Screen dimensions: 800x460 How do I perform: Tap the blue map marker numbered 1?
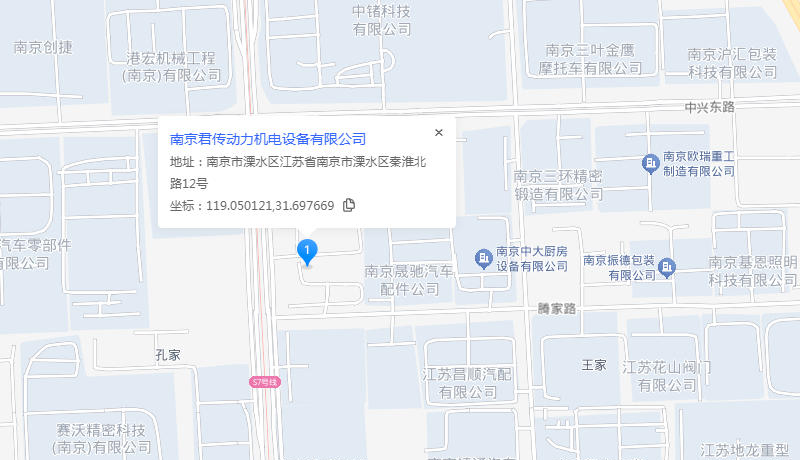pos(308,250)
